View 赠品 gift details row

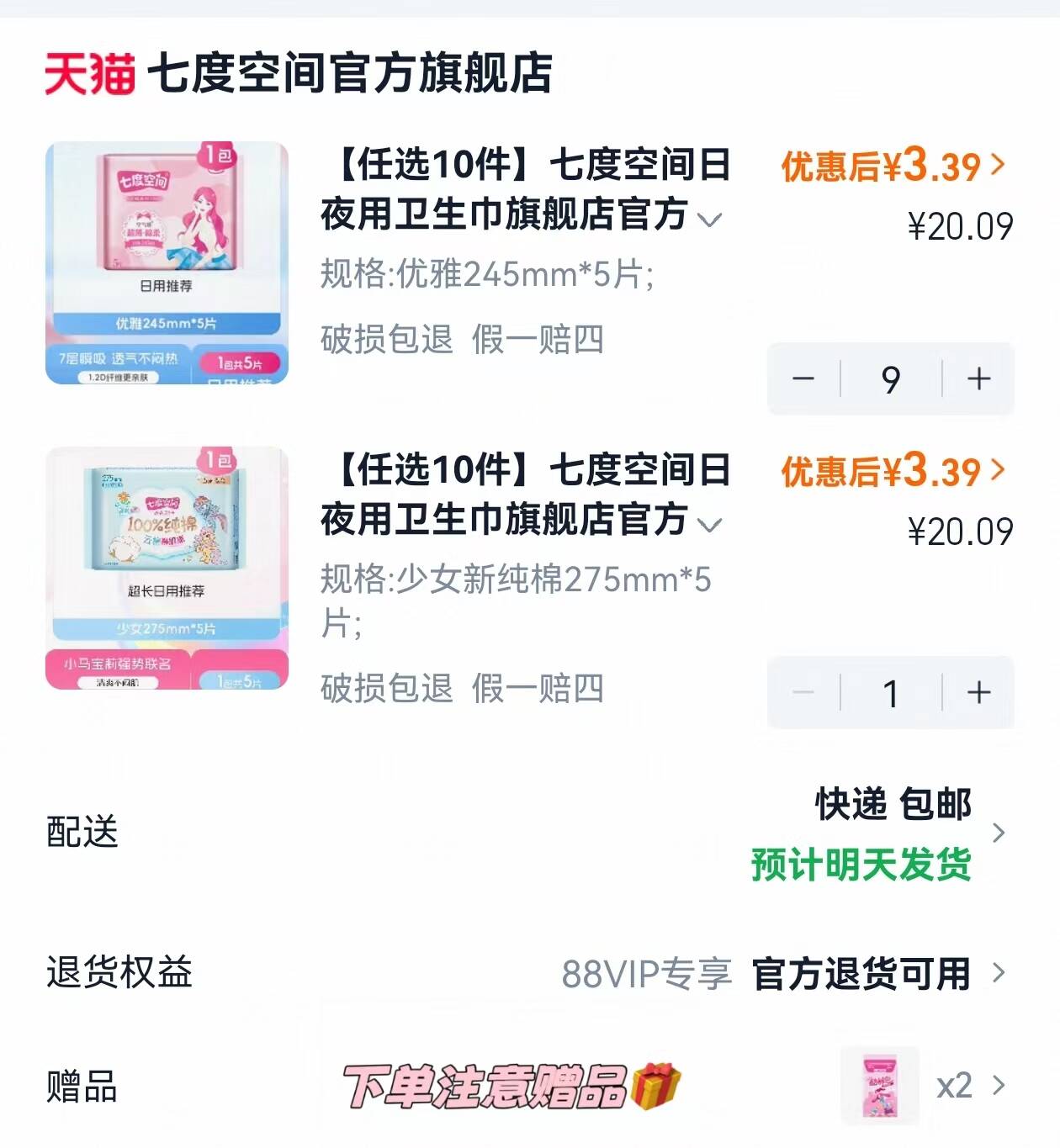[x=997, y=1085]
